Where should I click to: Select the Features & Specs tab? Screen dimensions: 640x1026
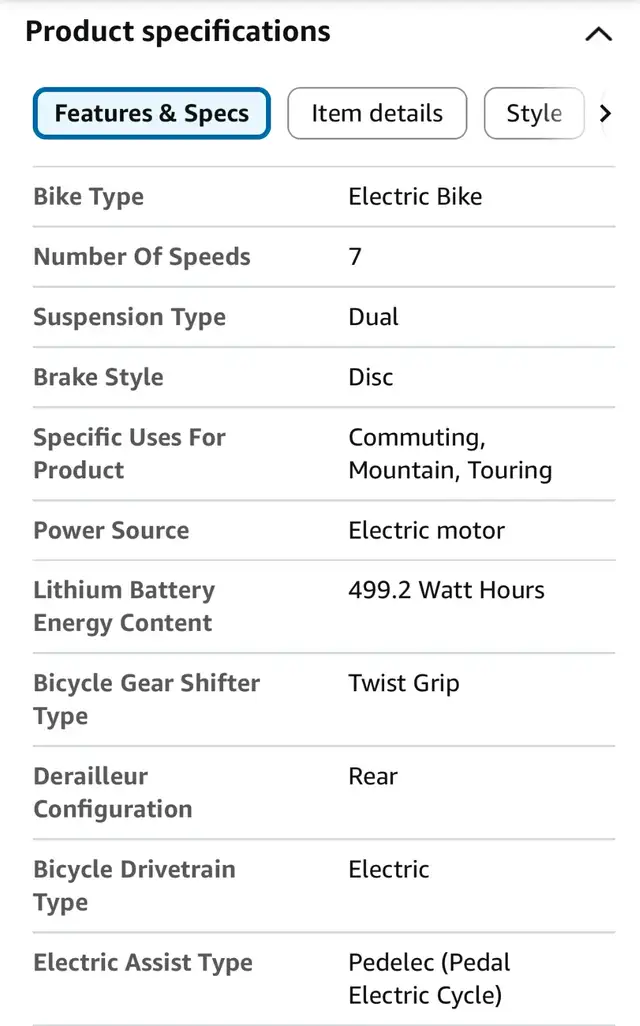coord(152,113)
